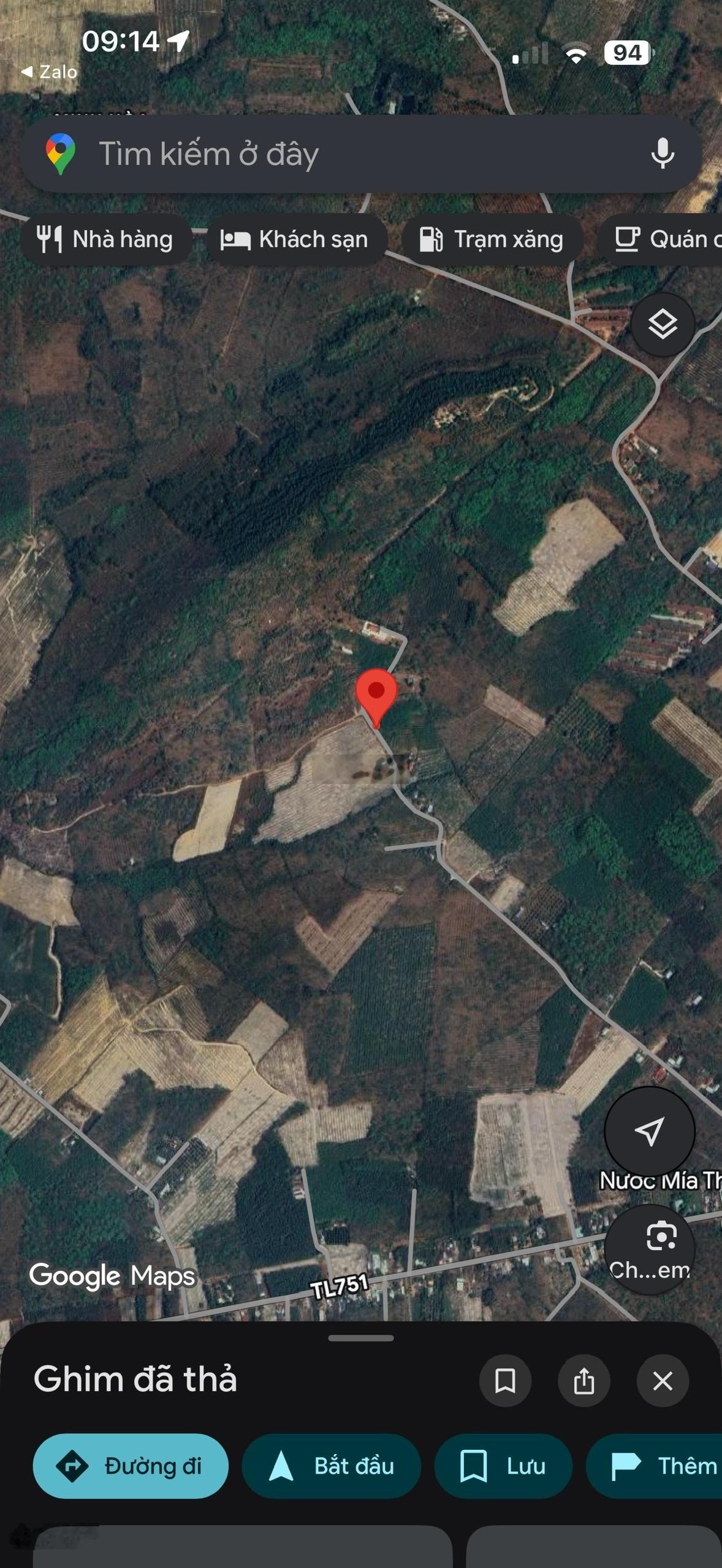
Task: Bookmark the dropped pin with the bookmark icon
Action: coord(505,1381)
